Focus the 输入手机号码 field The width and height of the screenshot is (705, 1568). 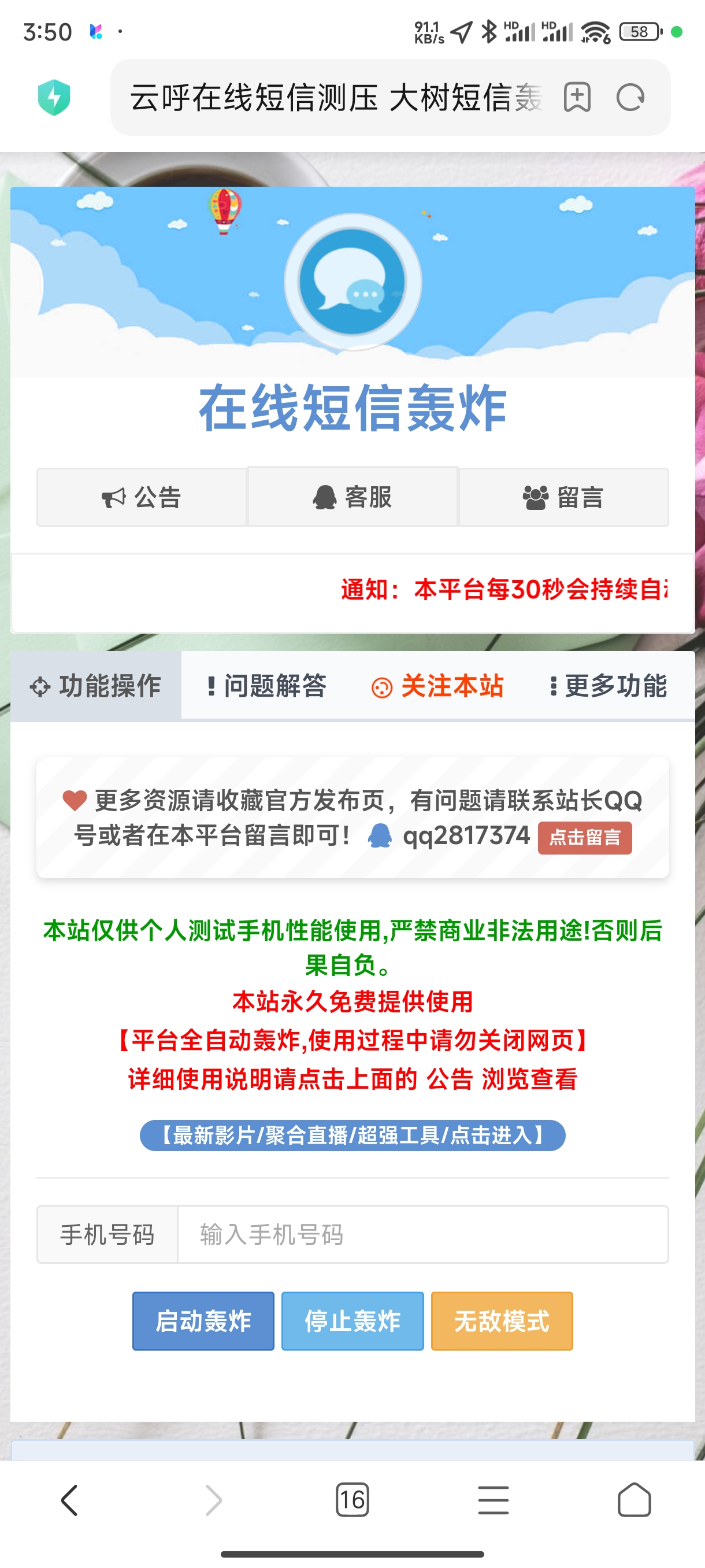pos(422,1234)
